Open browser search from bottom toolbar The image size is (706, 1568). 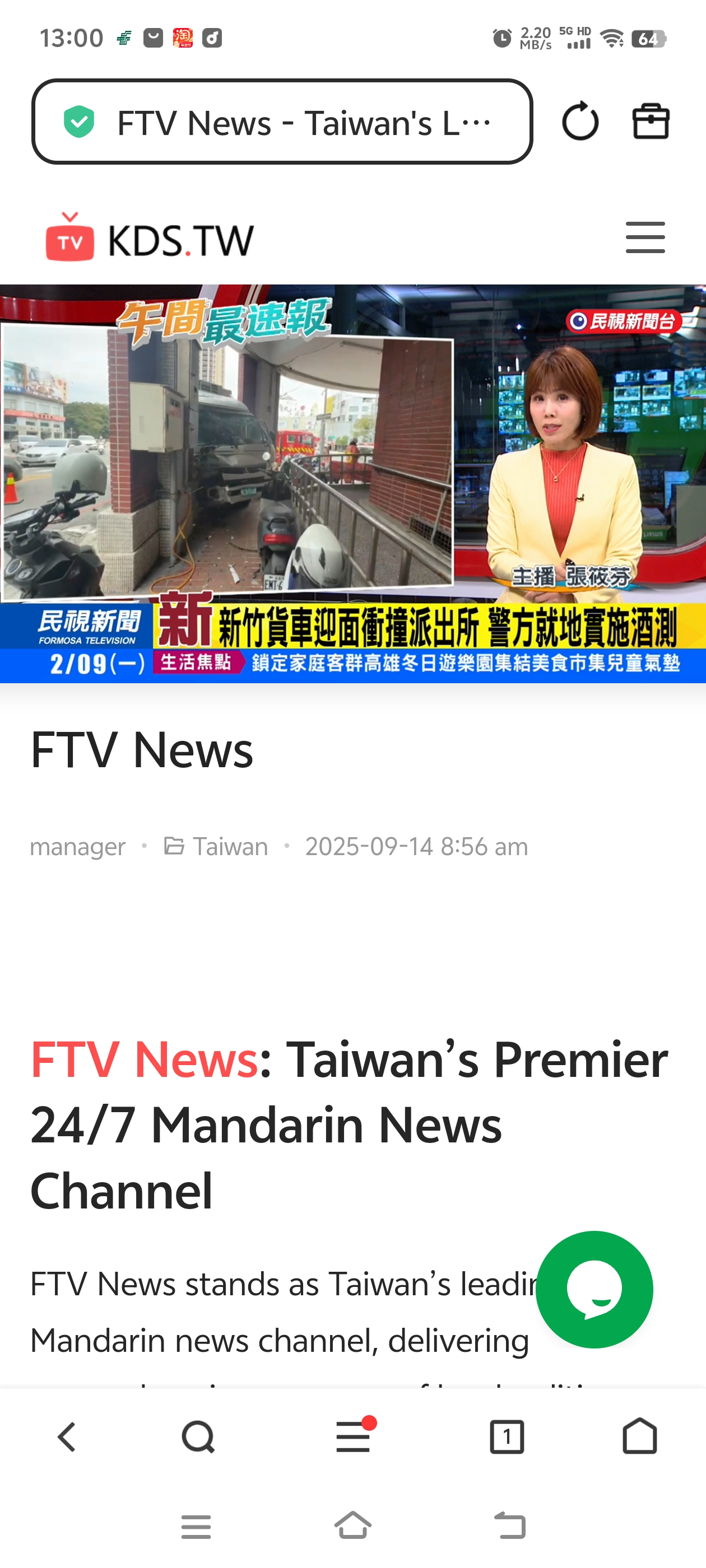tap(198, 1436)
